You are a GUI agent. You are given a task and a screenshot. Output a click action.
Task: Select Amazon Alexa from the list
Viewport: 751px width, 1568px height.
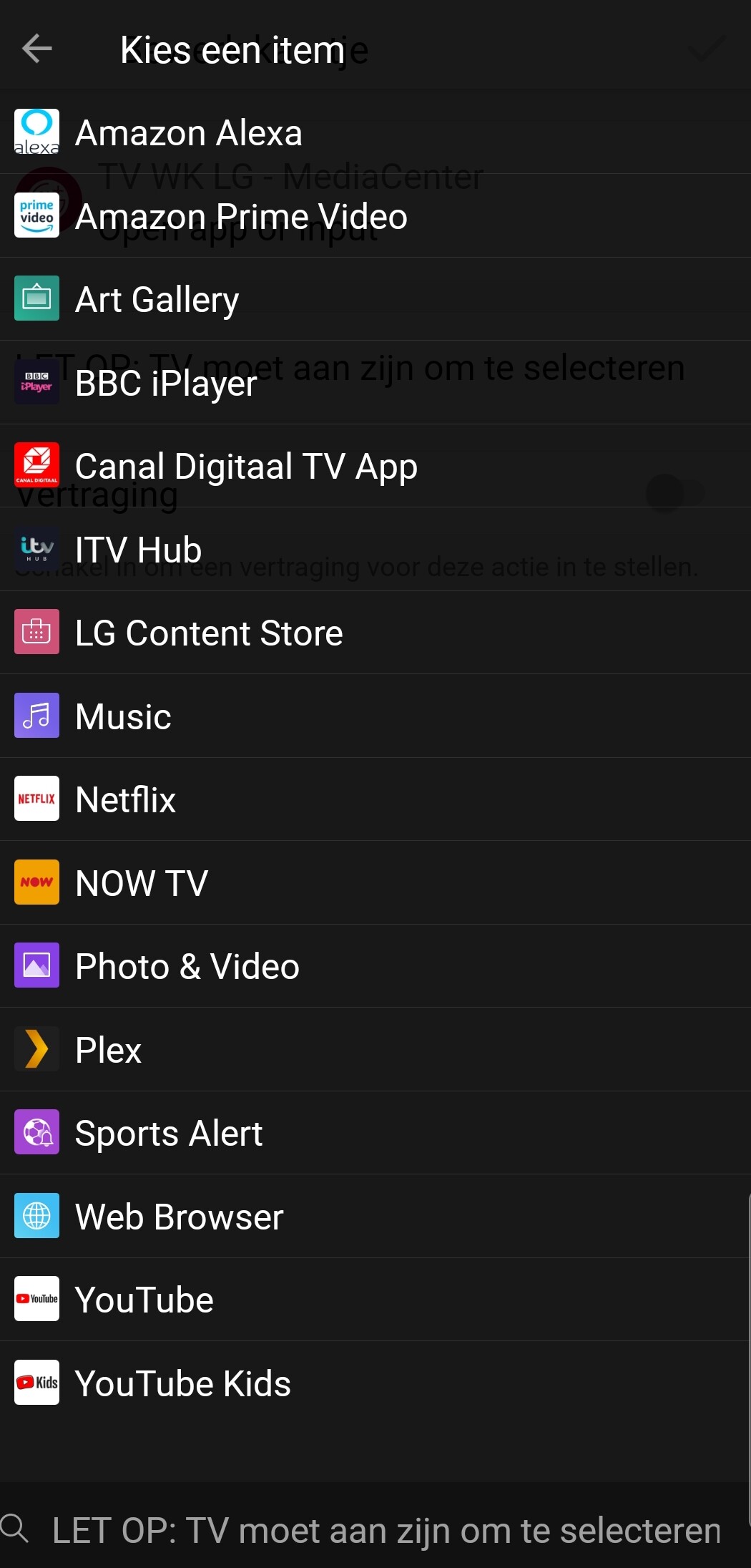click(189, 133)
